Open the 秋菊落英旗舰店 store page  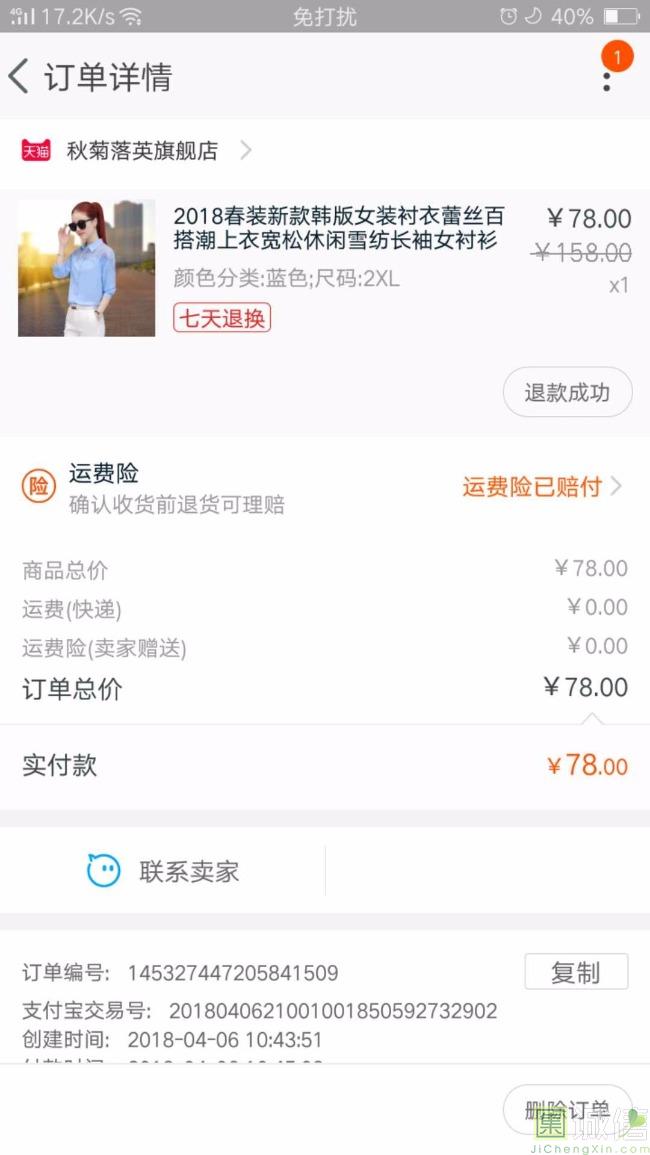(x=141, y=151)
